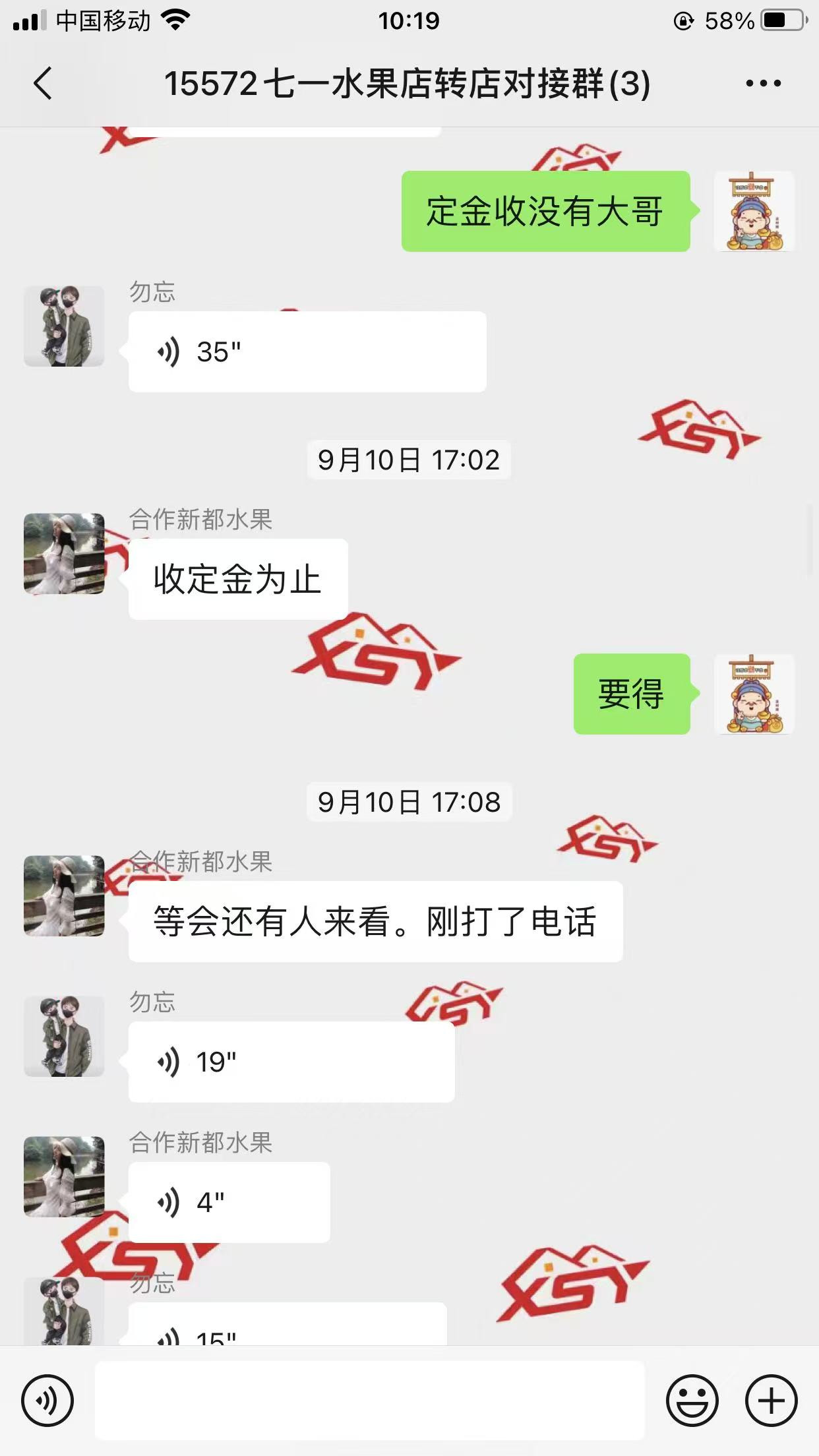Screen dimensions: 819x1456
Task: Play the 4-second voice message
Action: point(229,1203)
